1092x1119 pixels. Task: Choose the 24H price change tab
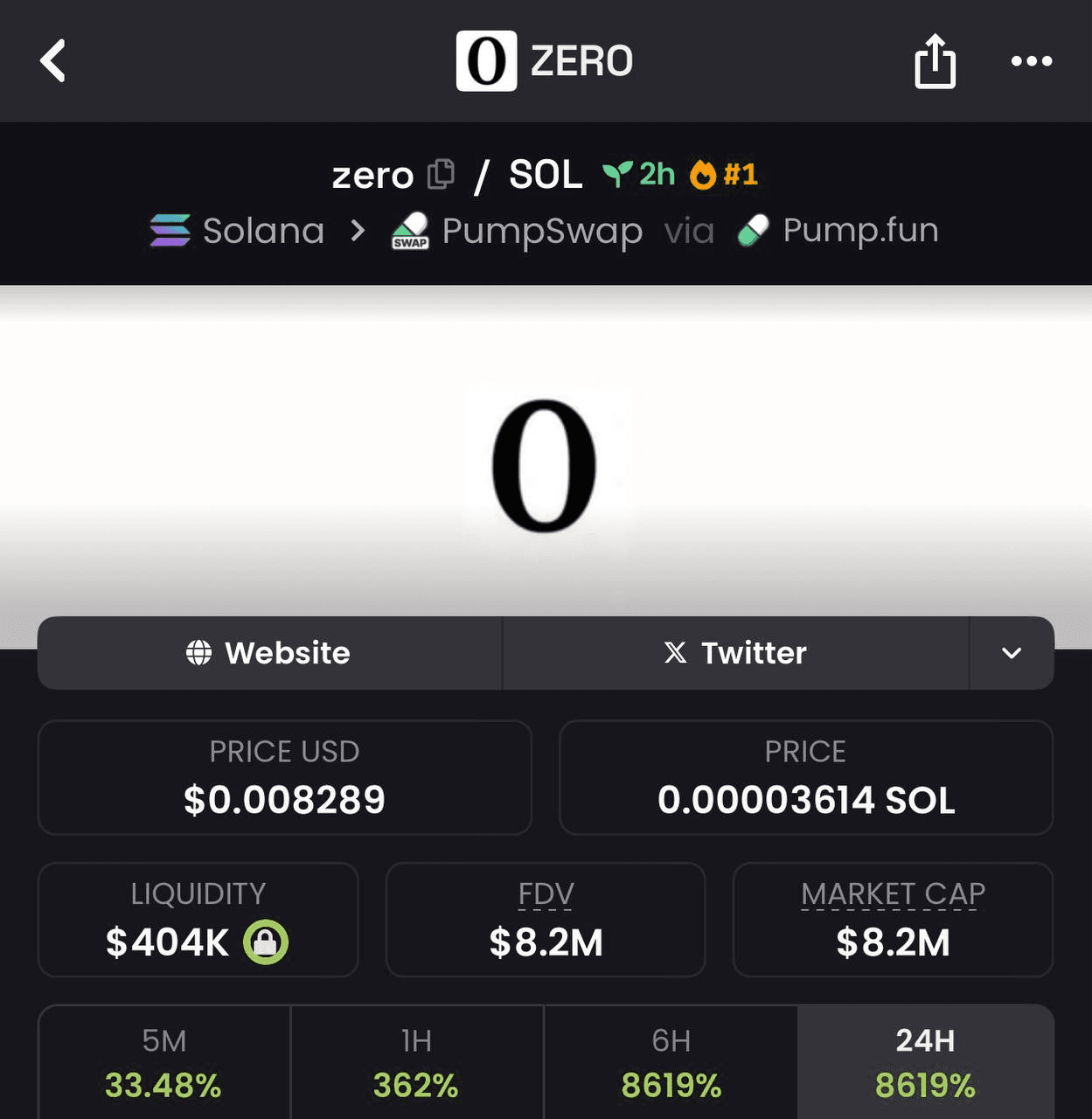pyautogui.click(x=925, y=1063)
